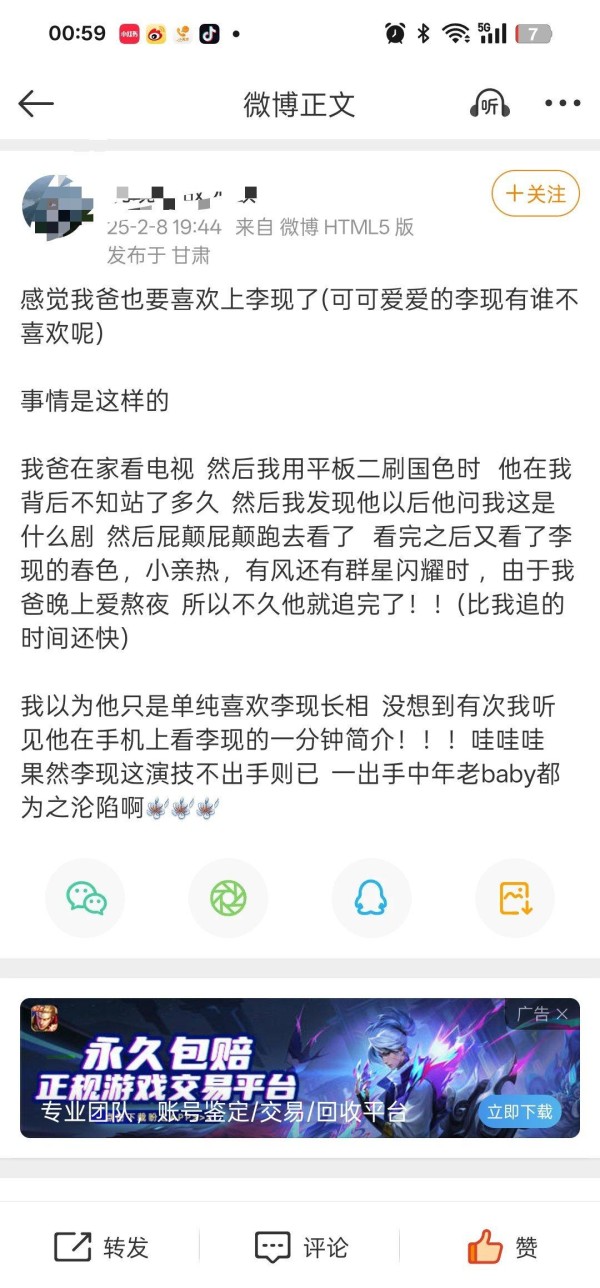Open the 评论 comments
This screenshot has width=600, height=1288.
click(x=301, y=1247)
